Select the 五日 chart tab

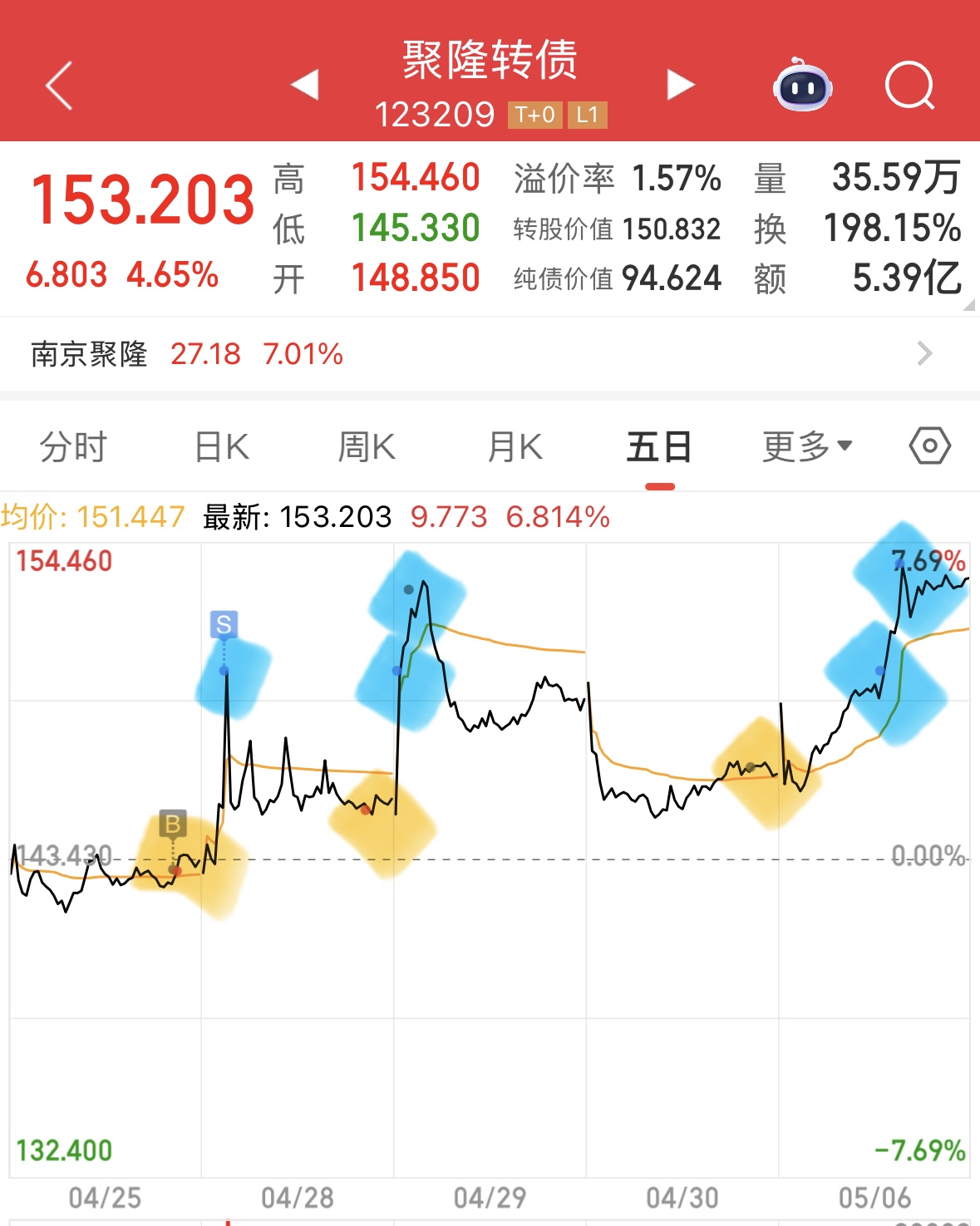[659, 447]
